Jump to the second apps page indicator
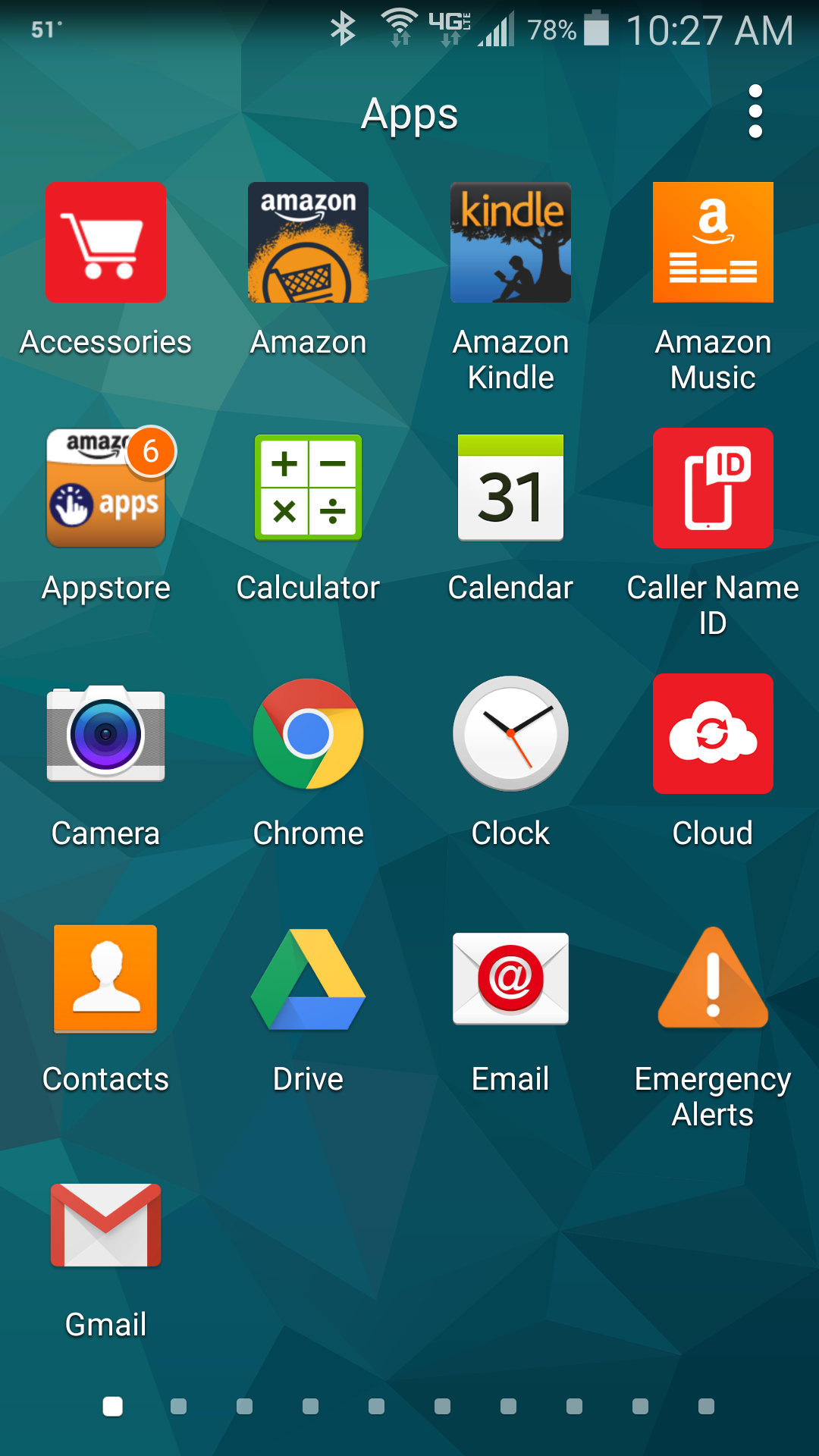The width and height of the screenshot is (819, 1456). (x=179, y=1407)
